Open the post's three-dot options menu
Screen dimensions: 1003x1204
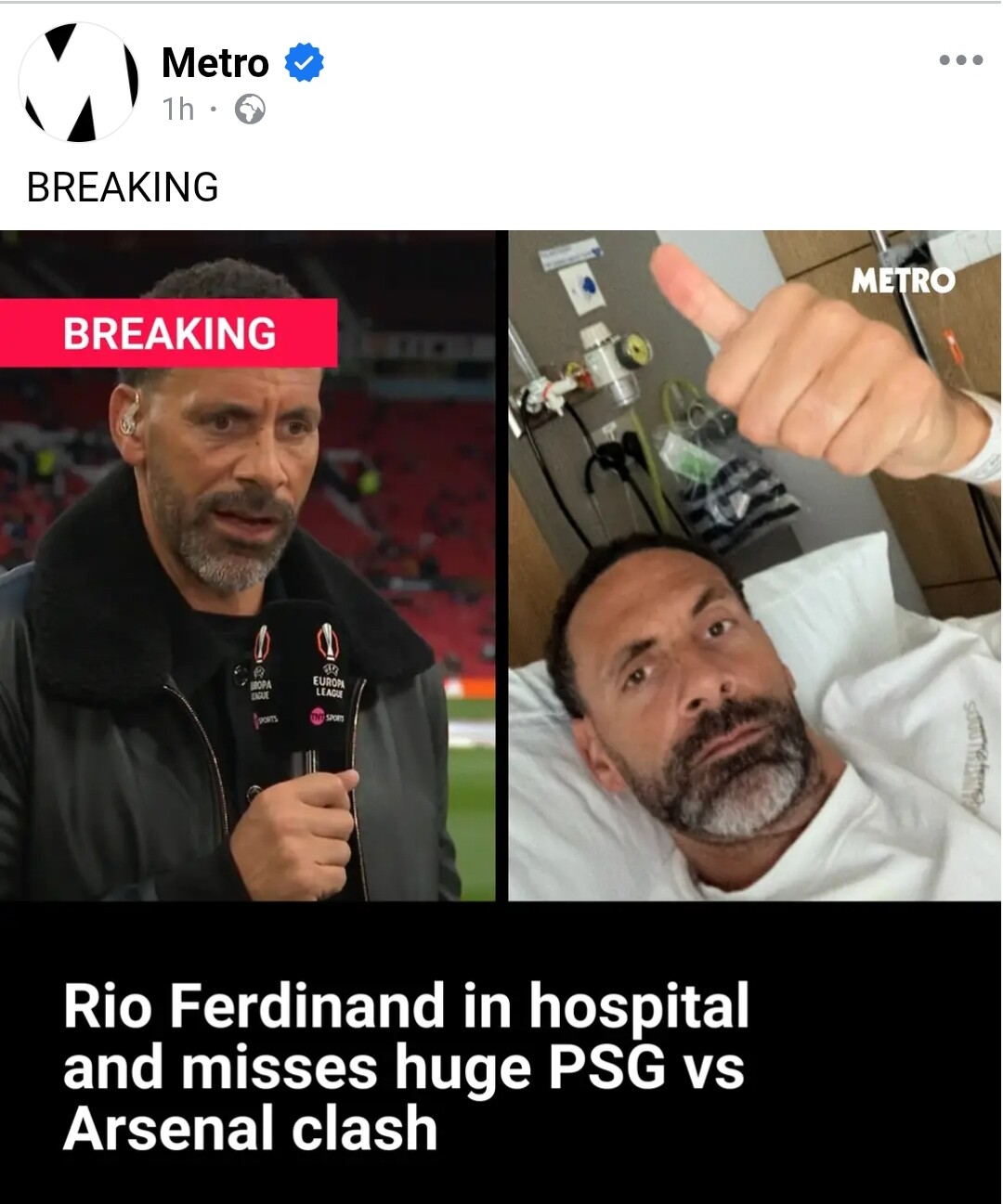tap(960, 60)
